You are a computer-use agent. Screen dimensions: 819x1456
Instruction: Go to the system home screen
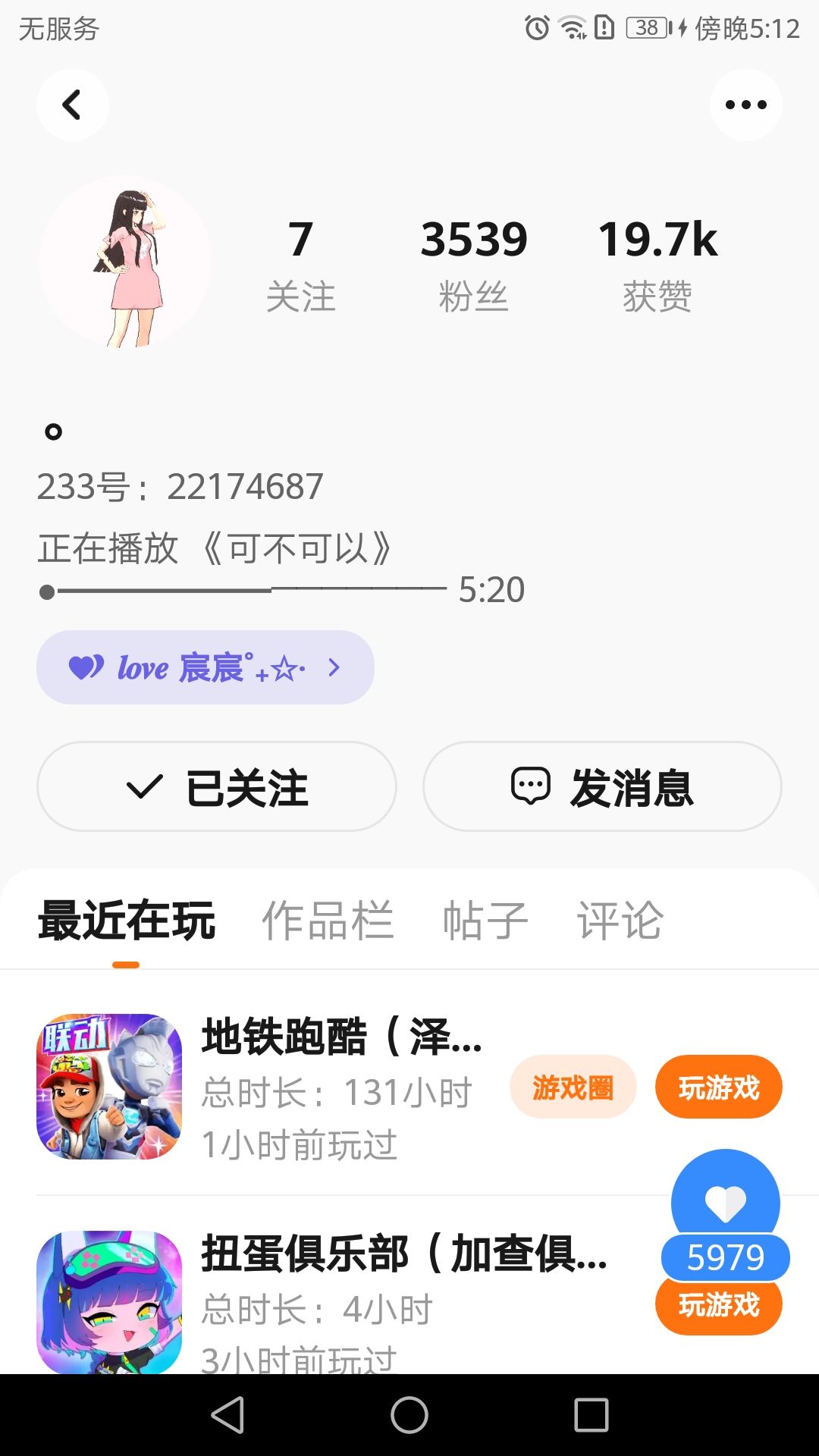(x=409, y=1415)
